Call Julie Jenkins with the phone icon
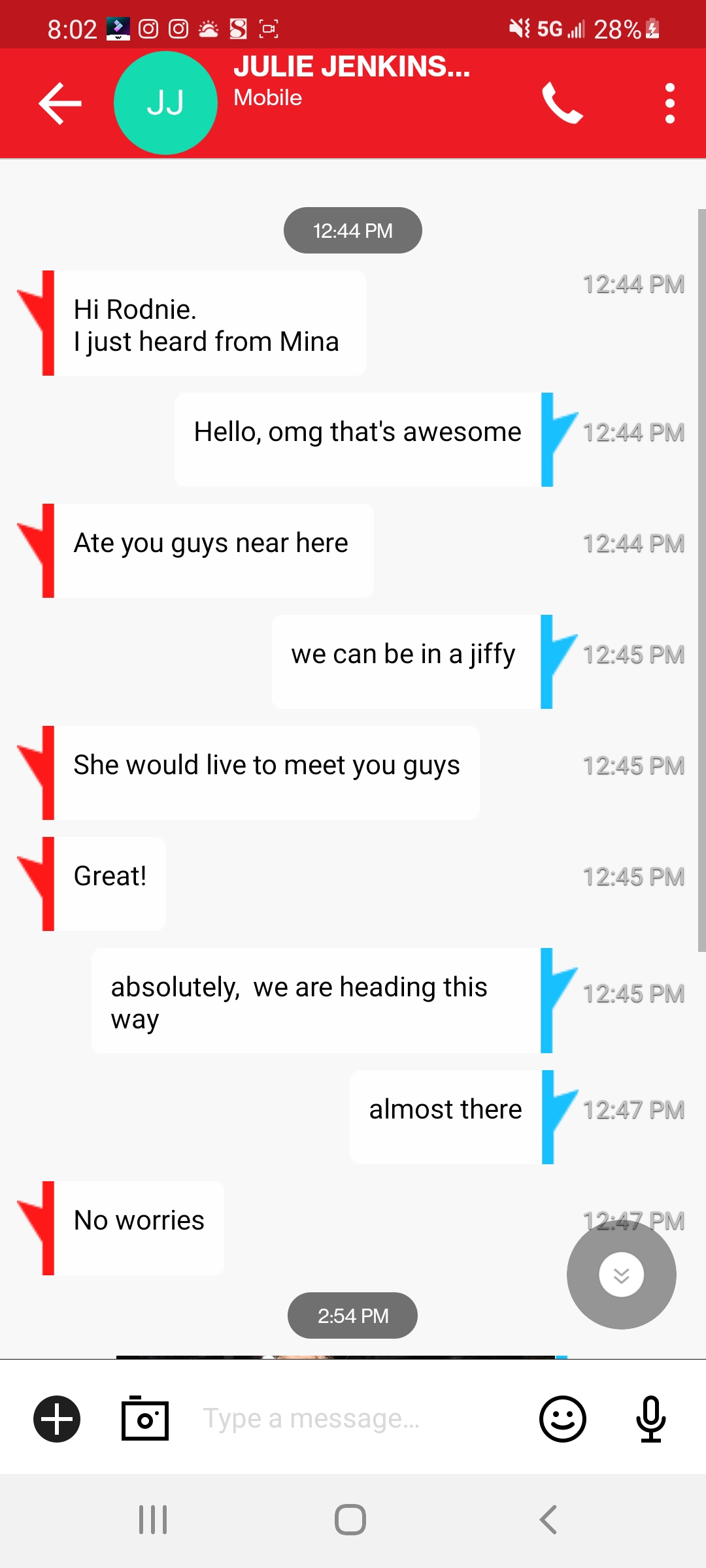Image resolution: width=706 pixels, height=1568 pixels. point(562,103)
